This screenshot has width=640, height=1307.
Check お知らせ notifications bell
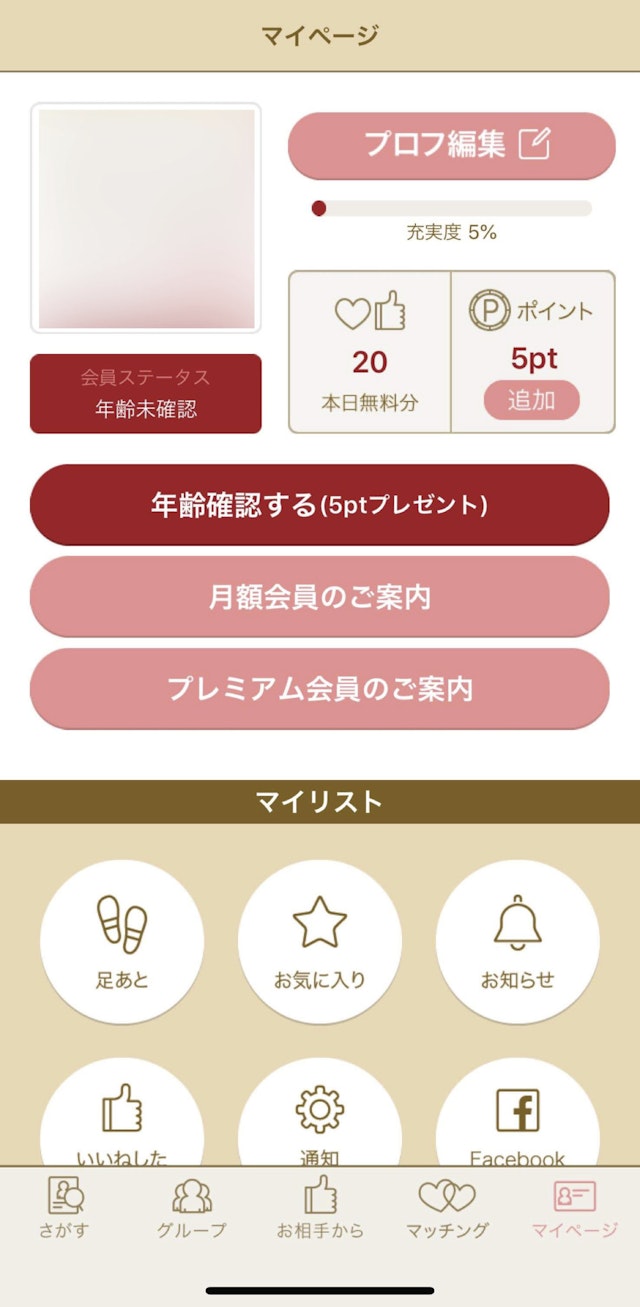coord(517,942)
